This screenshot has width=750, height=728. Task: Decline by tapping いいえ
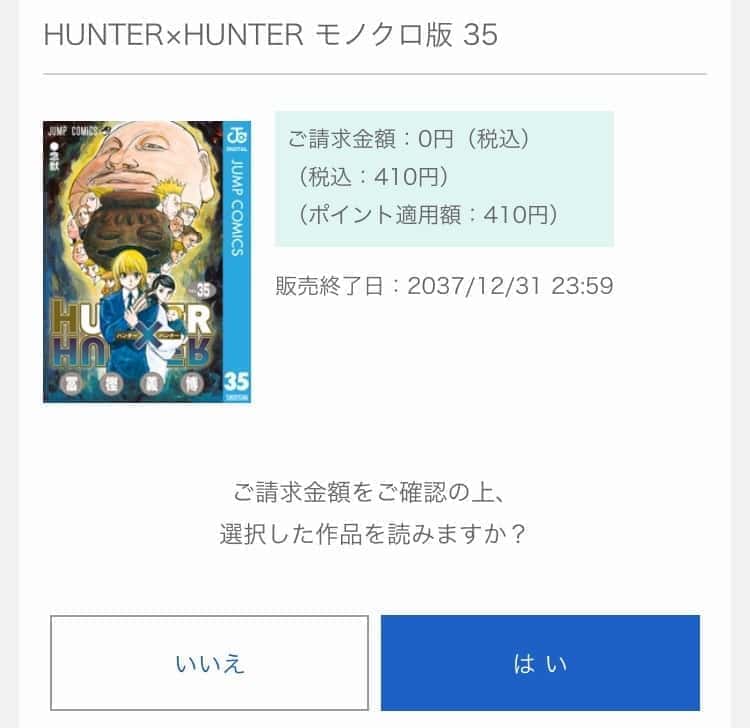(210, 663)
